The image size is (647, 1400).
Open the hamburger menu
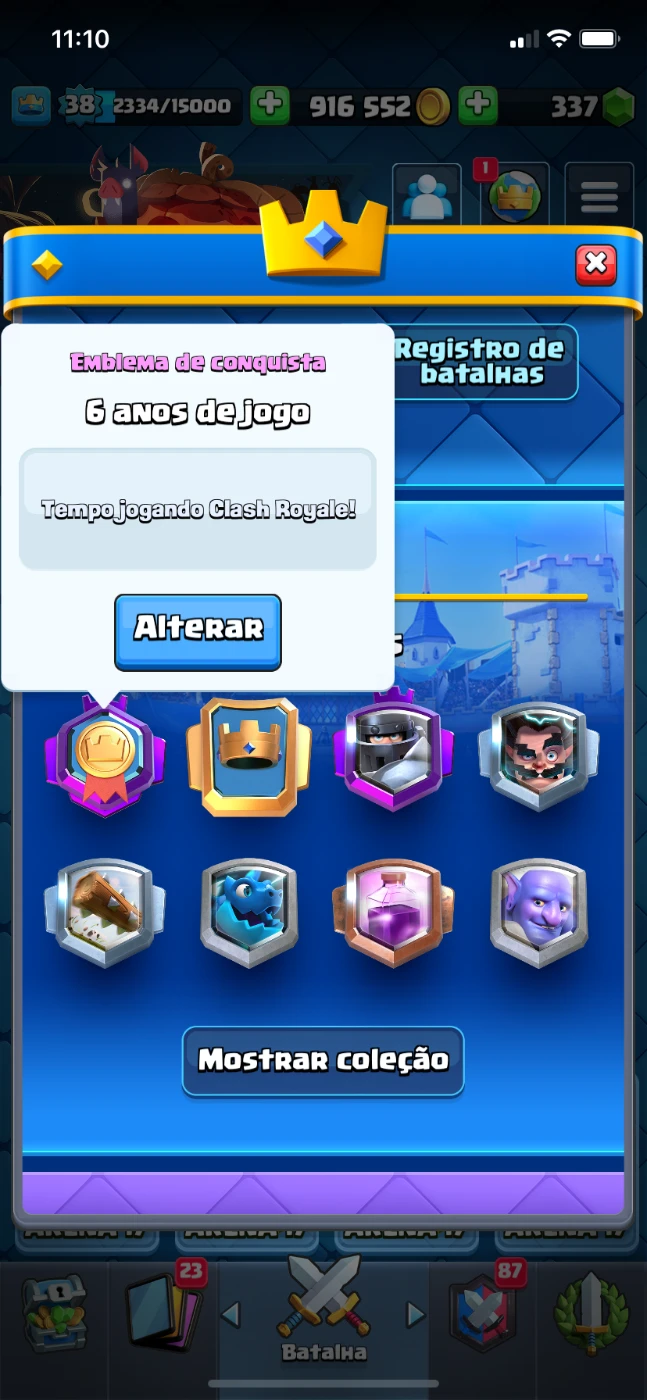pos(599,195)
